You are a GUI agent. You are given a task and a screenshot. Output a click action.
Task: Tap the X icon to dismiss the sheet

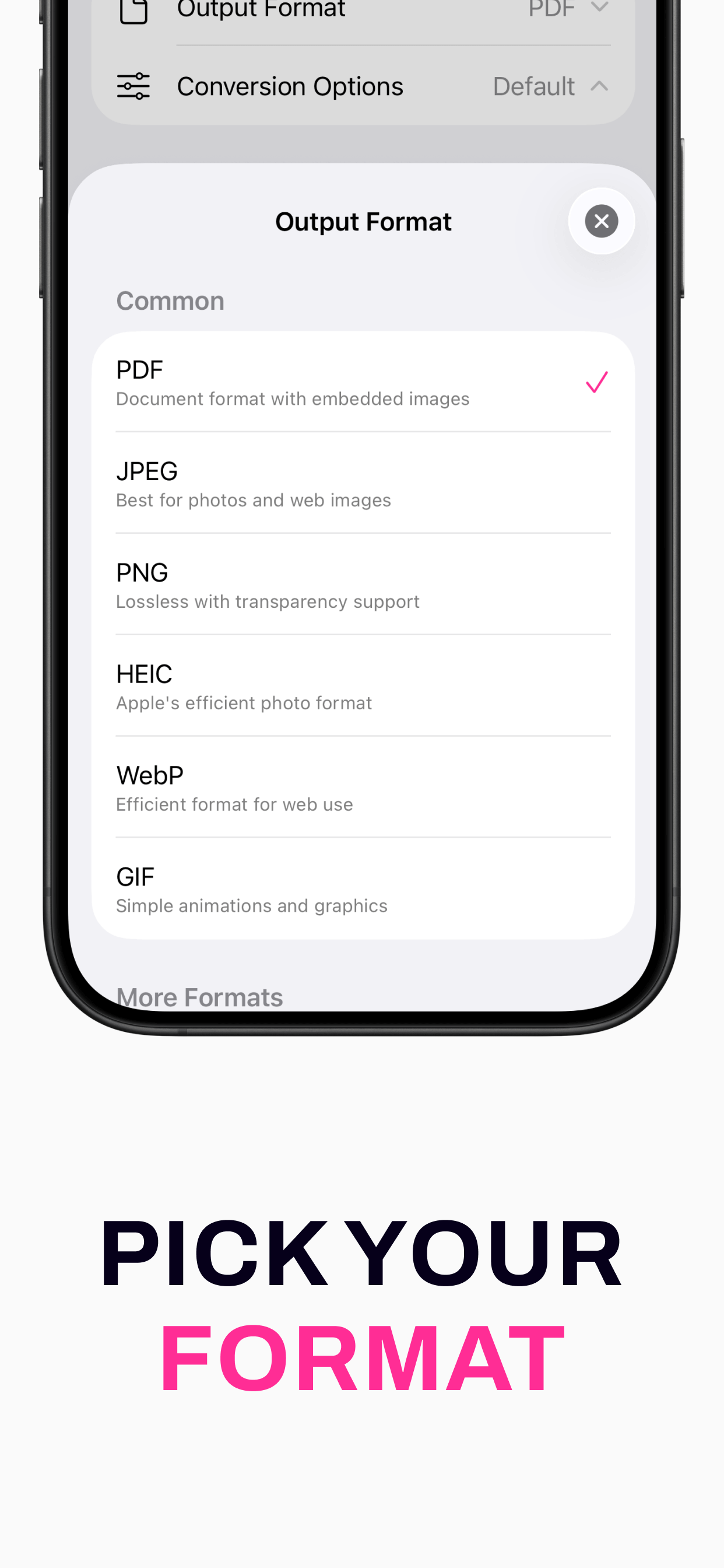[x=600, y=221]
